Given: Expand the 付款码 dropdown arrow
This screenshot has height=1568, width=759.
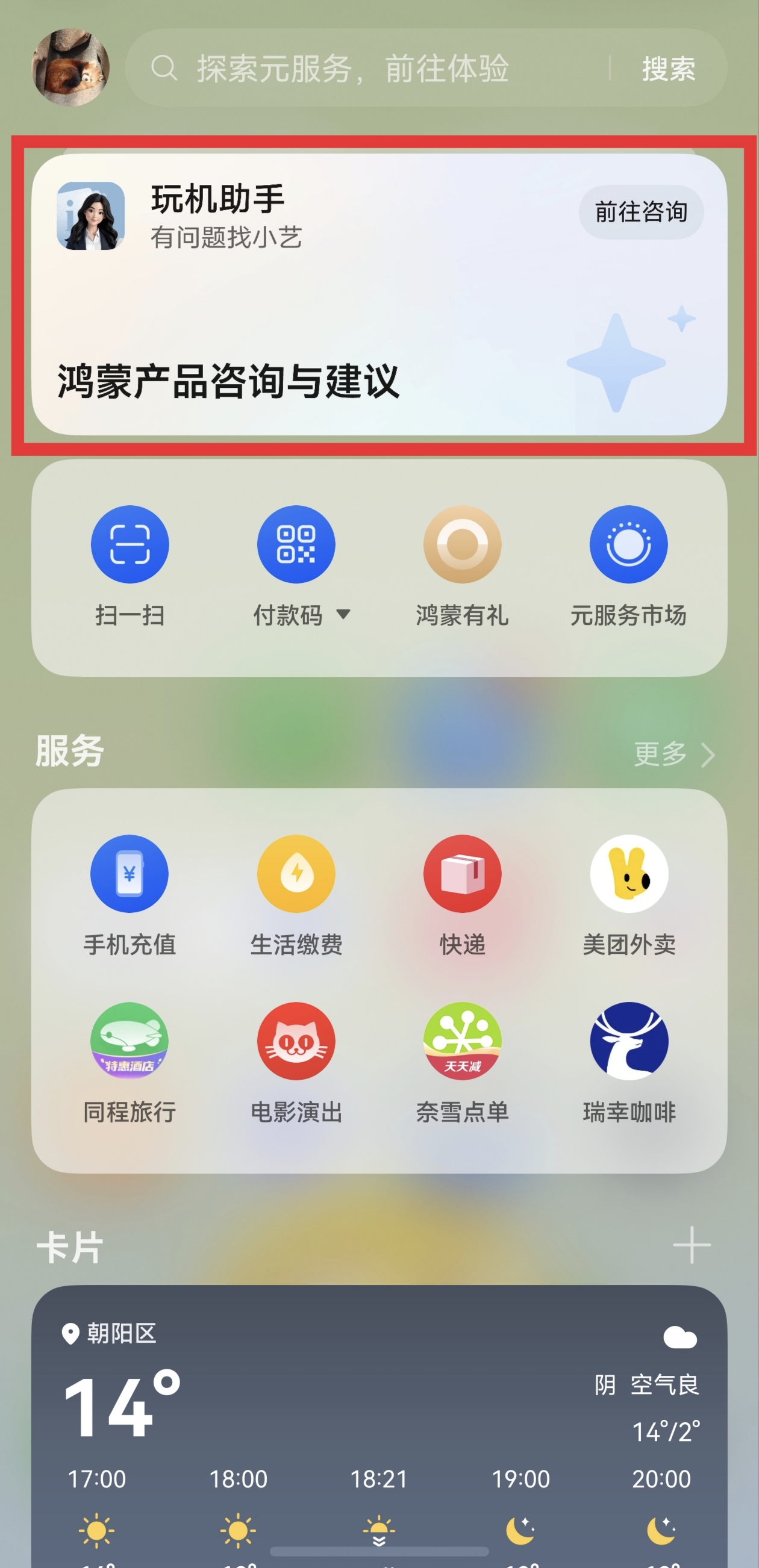Looking at the screenshot, I should (344, 615).
